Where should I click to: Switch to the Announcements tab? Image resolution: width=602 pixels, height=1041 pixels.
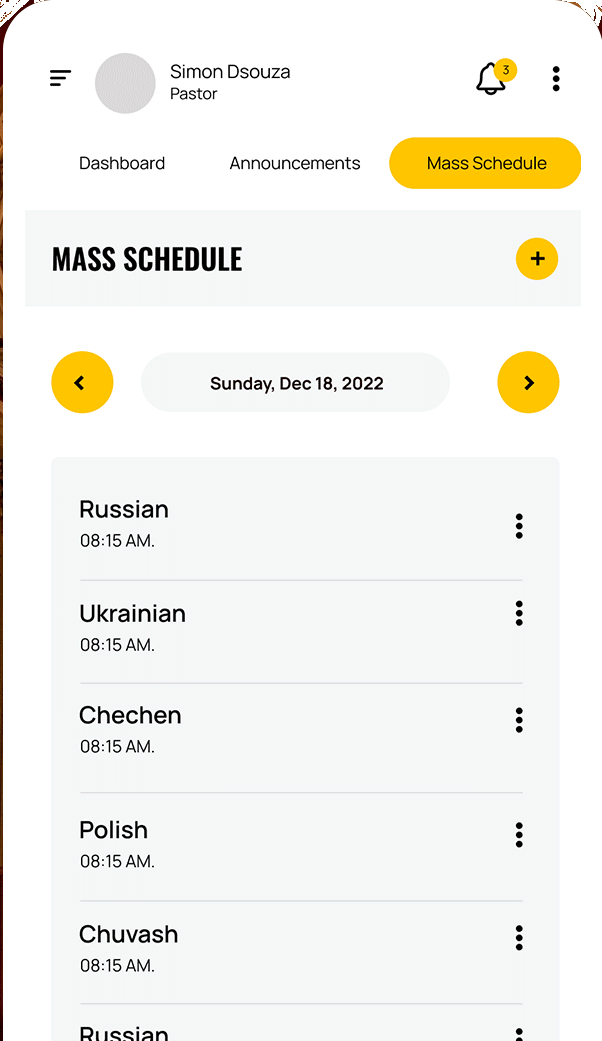pos(295,163)
